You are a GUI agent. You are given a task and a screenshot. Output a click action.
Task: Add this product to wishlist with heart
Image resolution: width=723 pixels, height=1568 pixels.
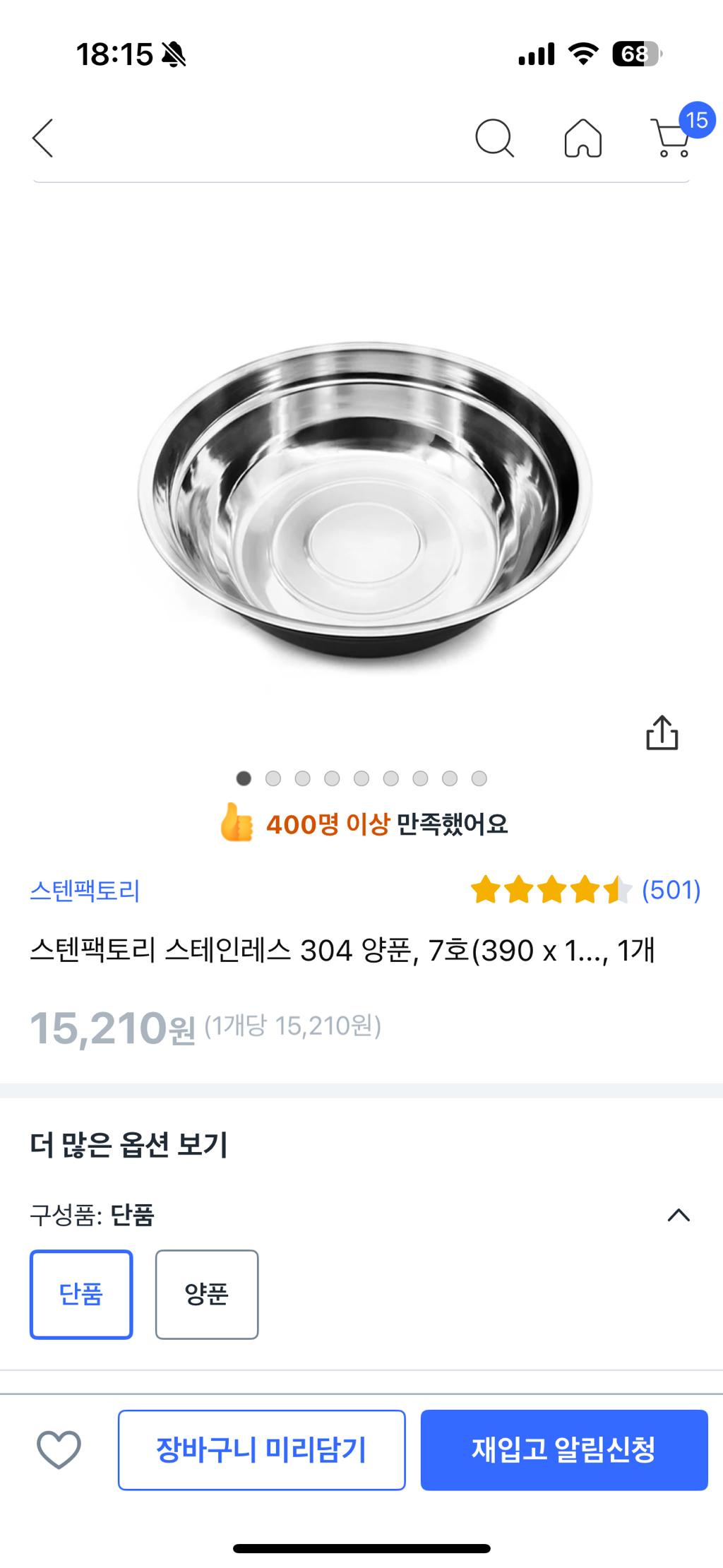pos(59,1449)
